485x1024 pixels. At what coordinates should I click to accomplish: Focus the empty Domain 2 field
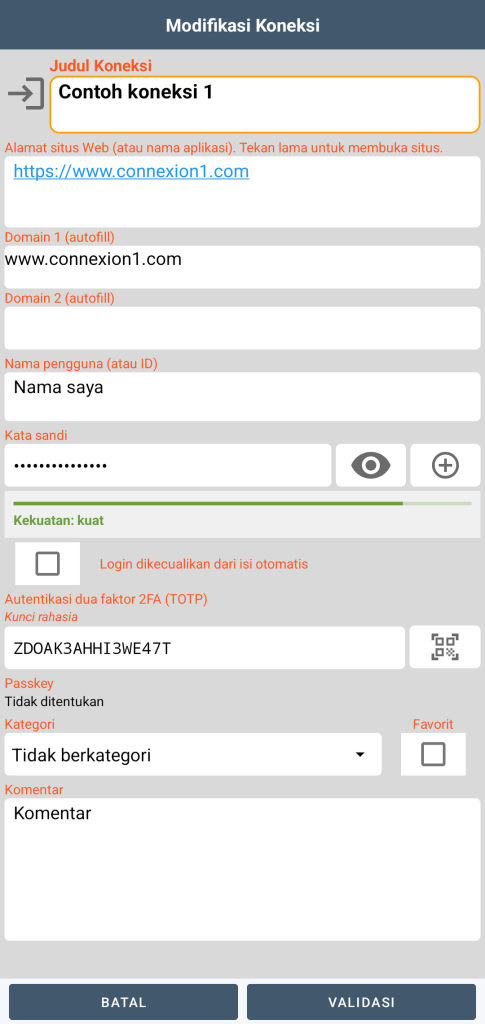[x=242, y=328]
